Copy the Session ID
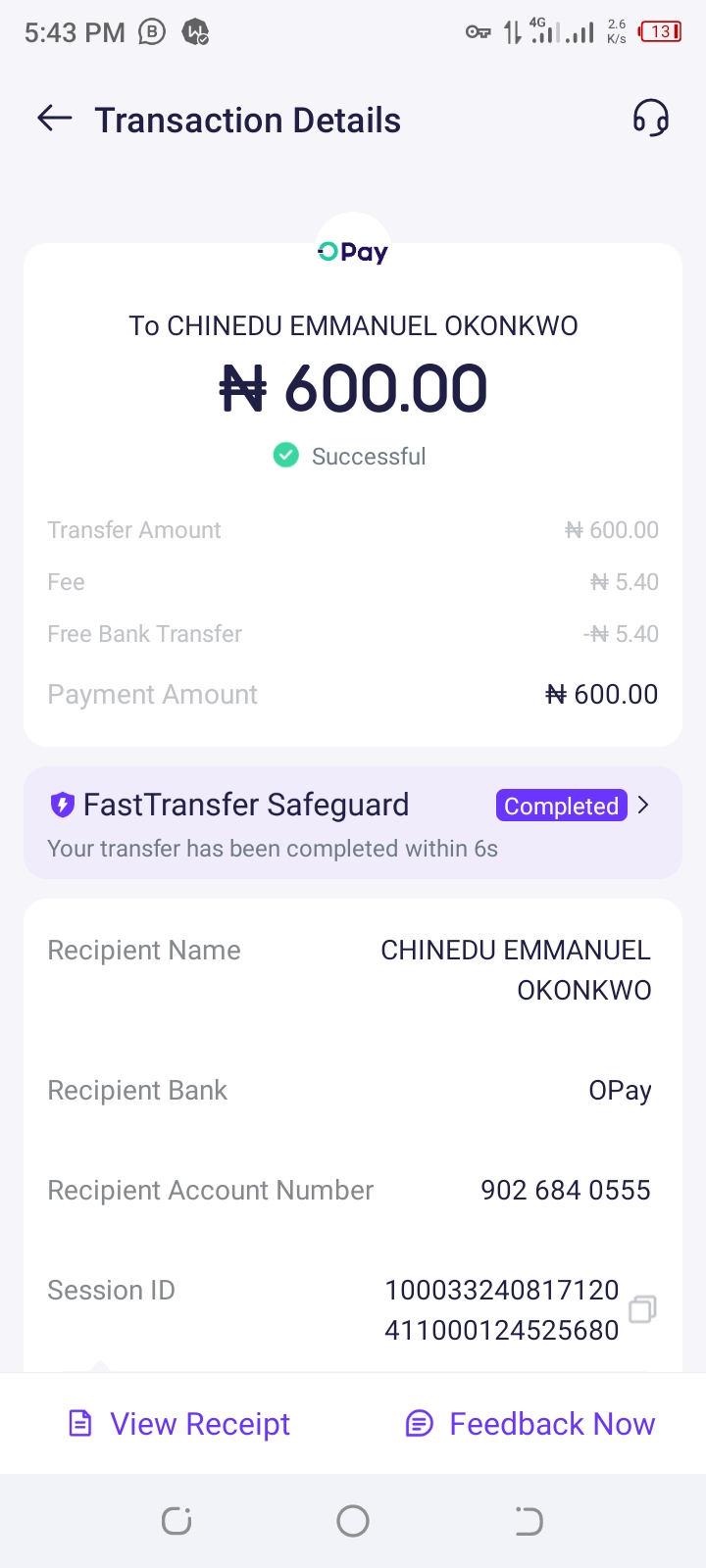 point(642,1309)
